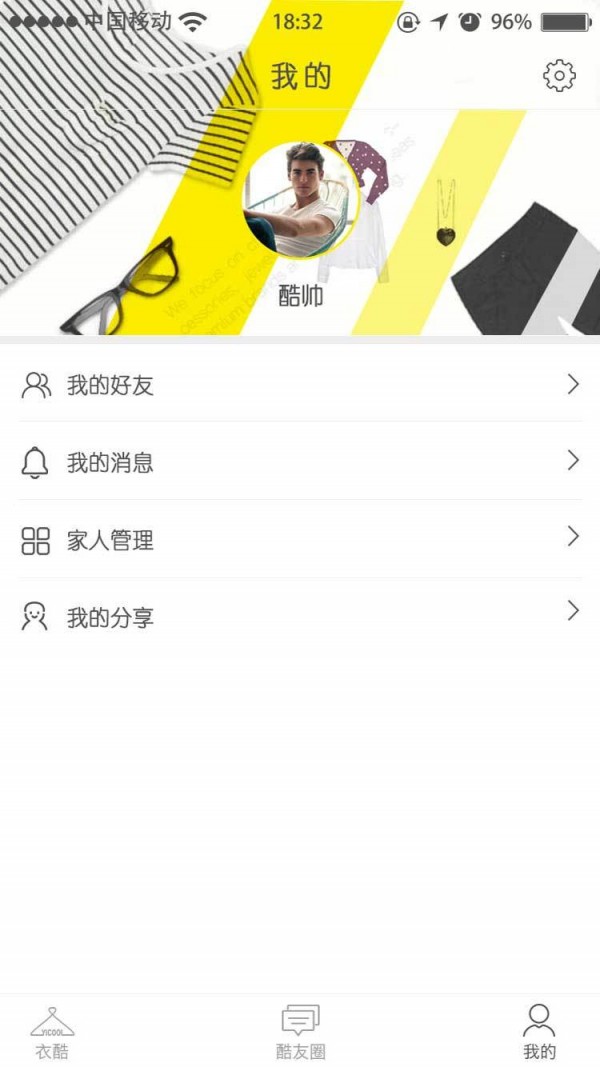Open 我的好友 friends list
The height and width of the screenshot is (1067, 600).
click(300, 385)
